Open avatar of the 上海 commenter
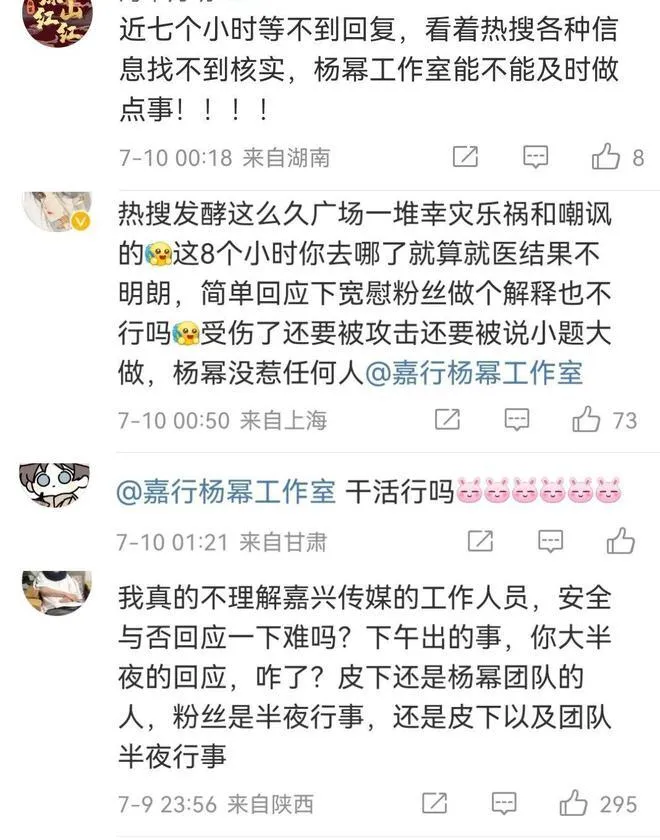Image resolution: width=660 pixels, height=840 pixels. [57, 212]
